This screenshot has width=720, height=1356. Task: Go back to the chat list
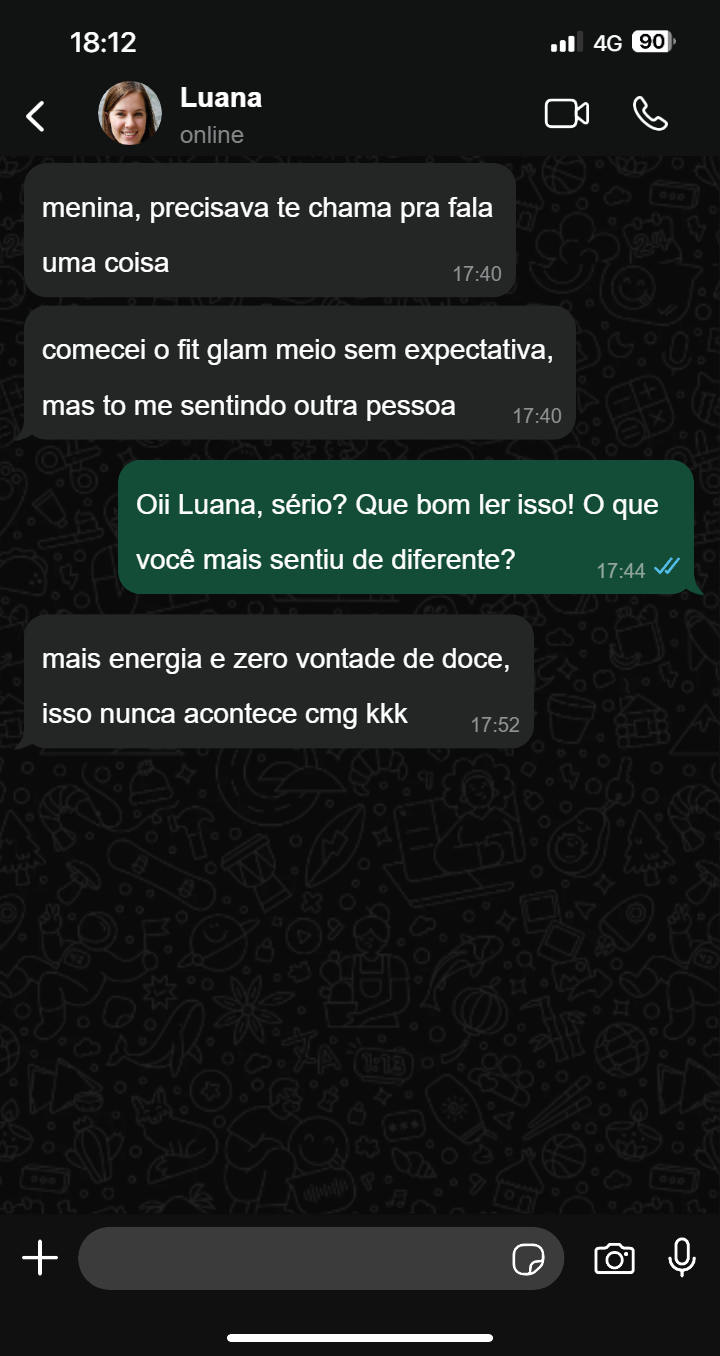coord(36,116)
